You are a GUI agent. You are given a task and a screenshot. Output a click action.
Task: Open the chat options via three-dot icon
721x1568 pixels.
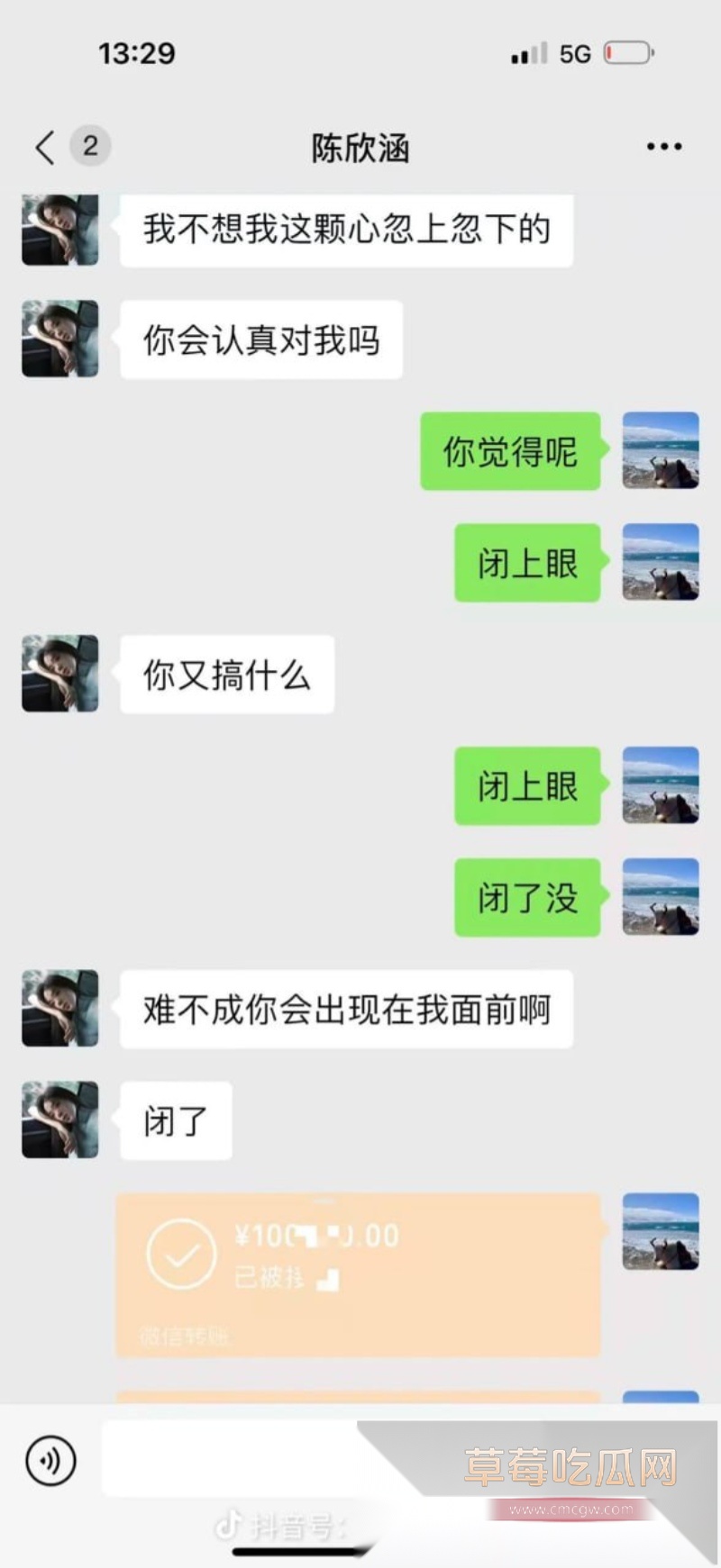663,144
